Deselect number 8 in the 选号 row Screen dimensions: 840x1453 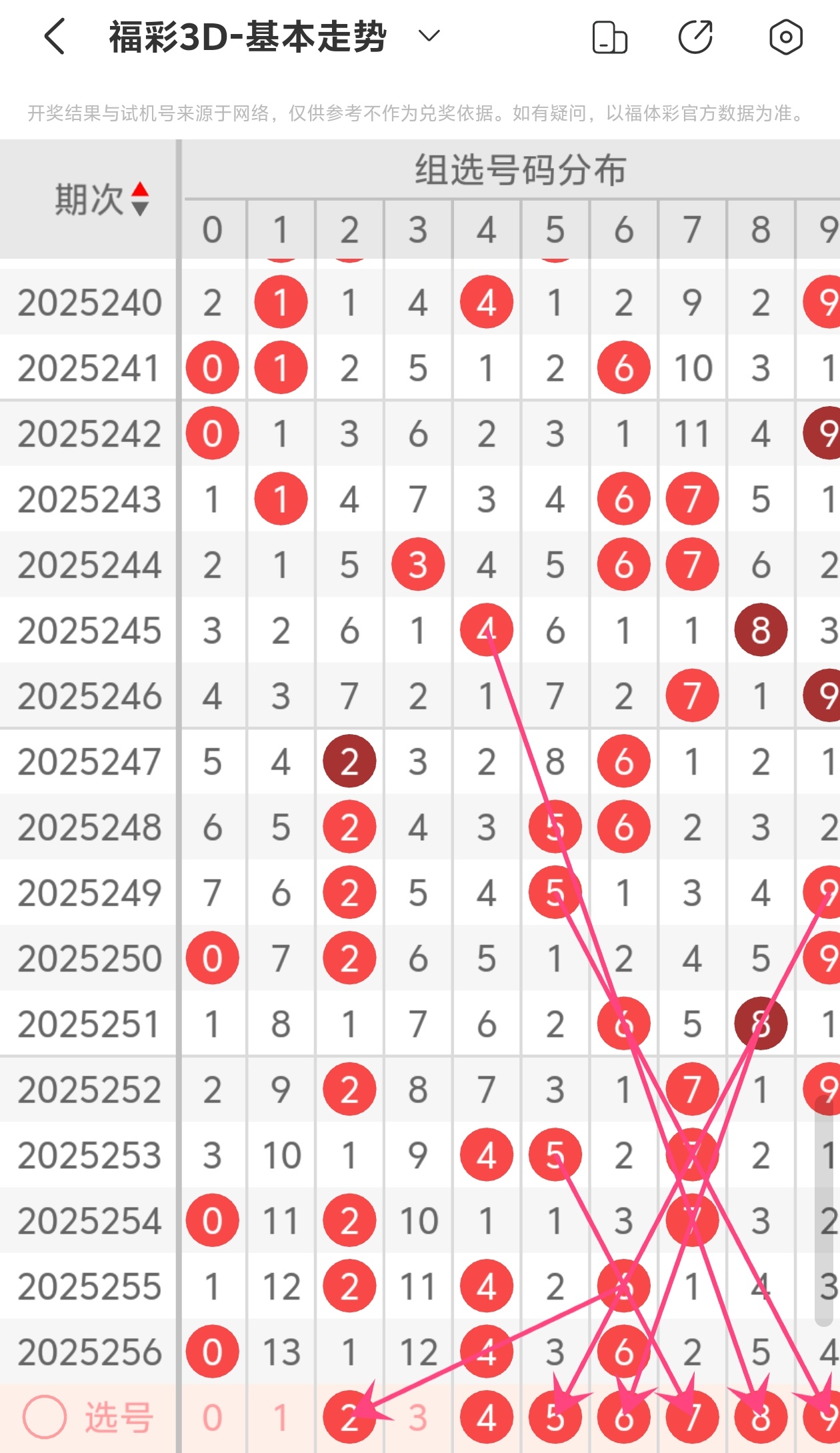(x=761, y=1418)
